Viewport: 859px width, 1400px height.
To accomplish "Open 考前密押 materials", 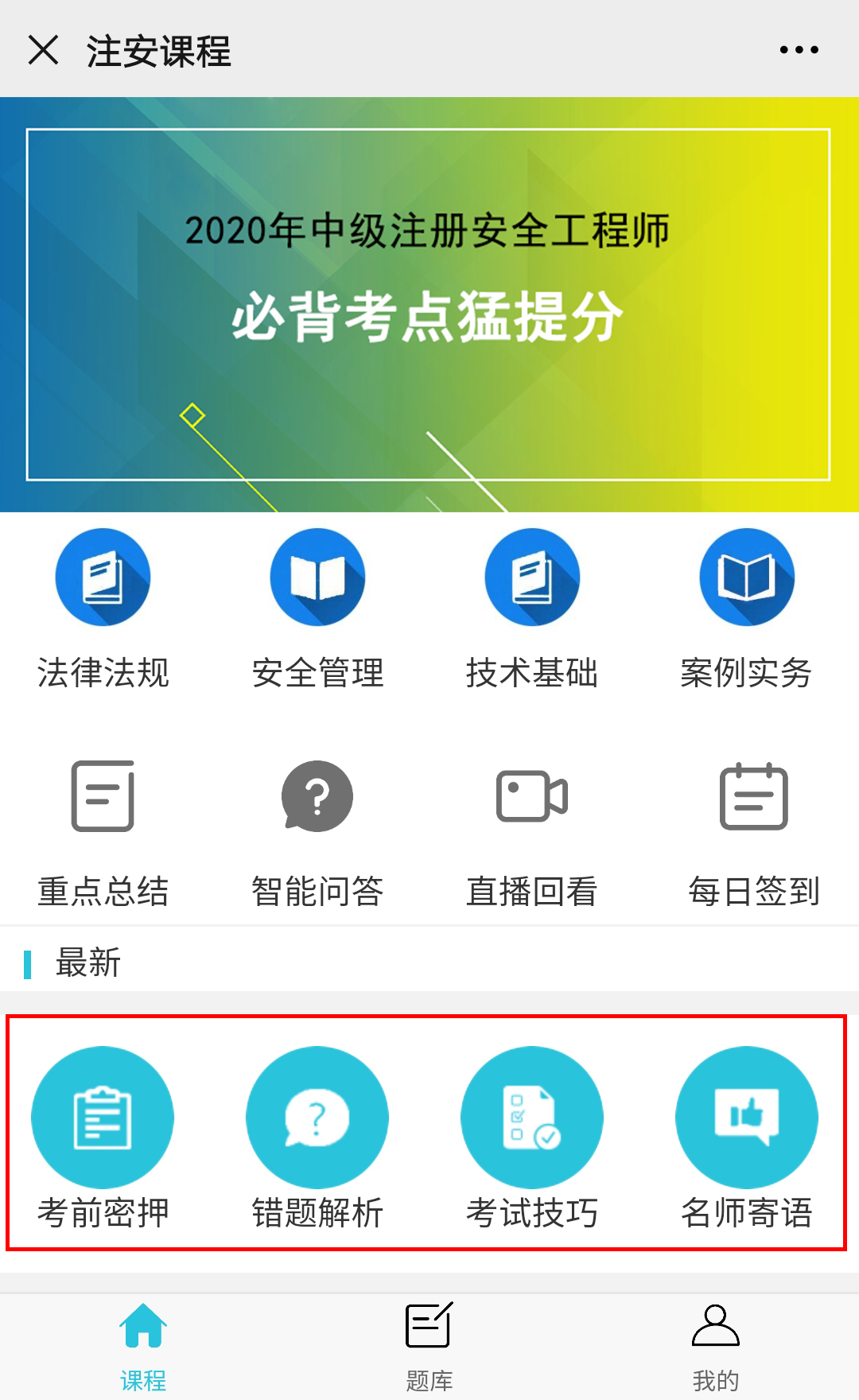I will click(103, 1139).
